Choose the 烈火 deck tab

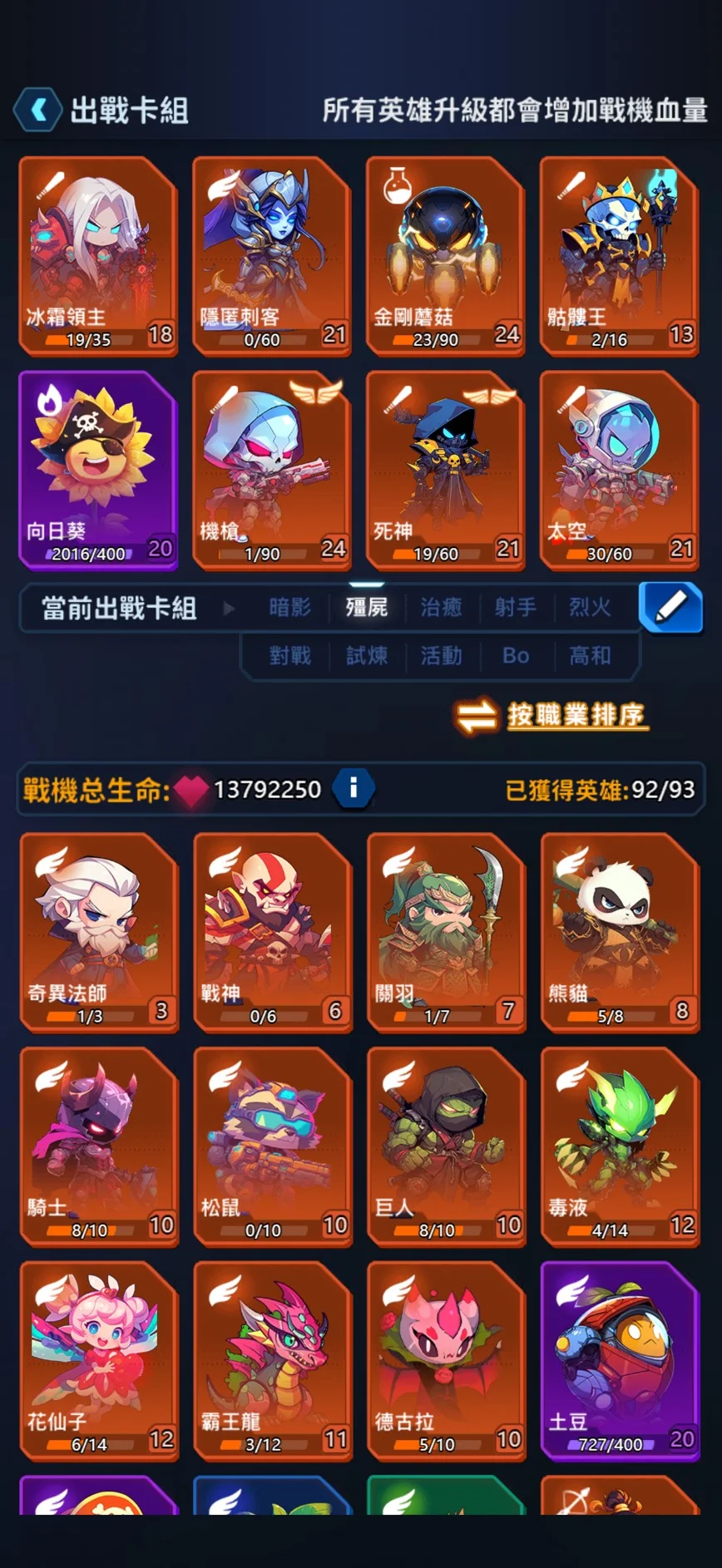click(x=590, y=608)
